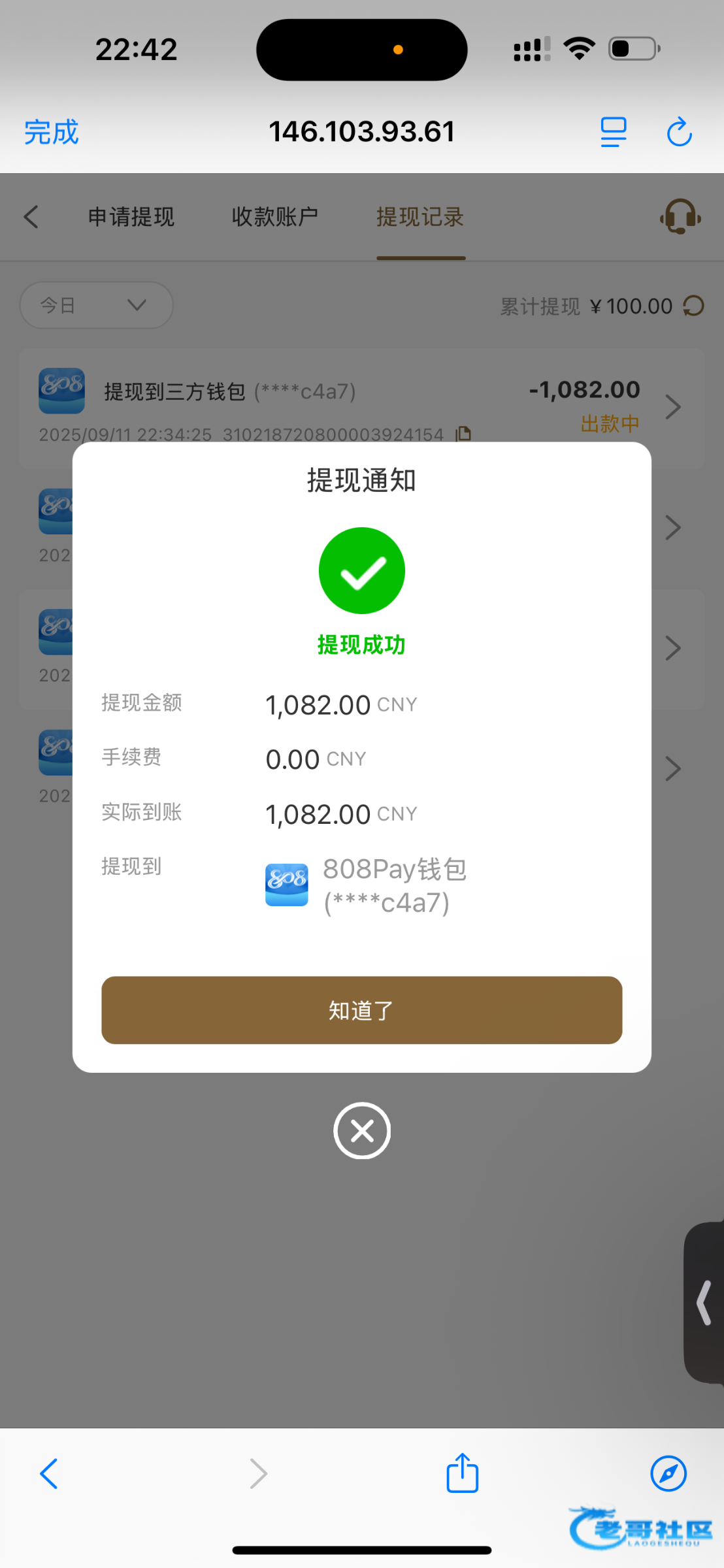
Task: Tap 完成 to close the browser view
Action: click(x=52, y=132)
